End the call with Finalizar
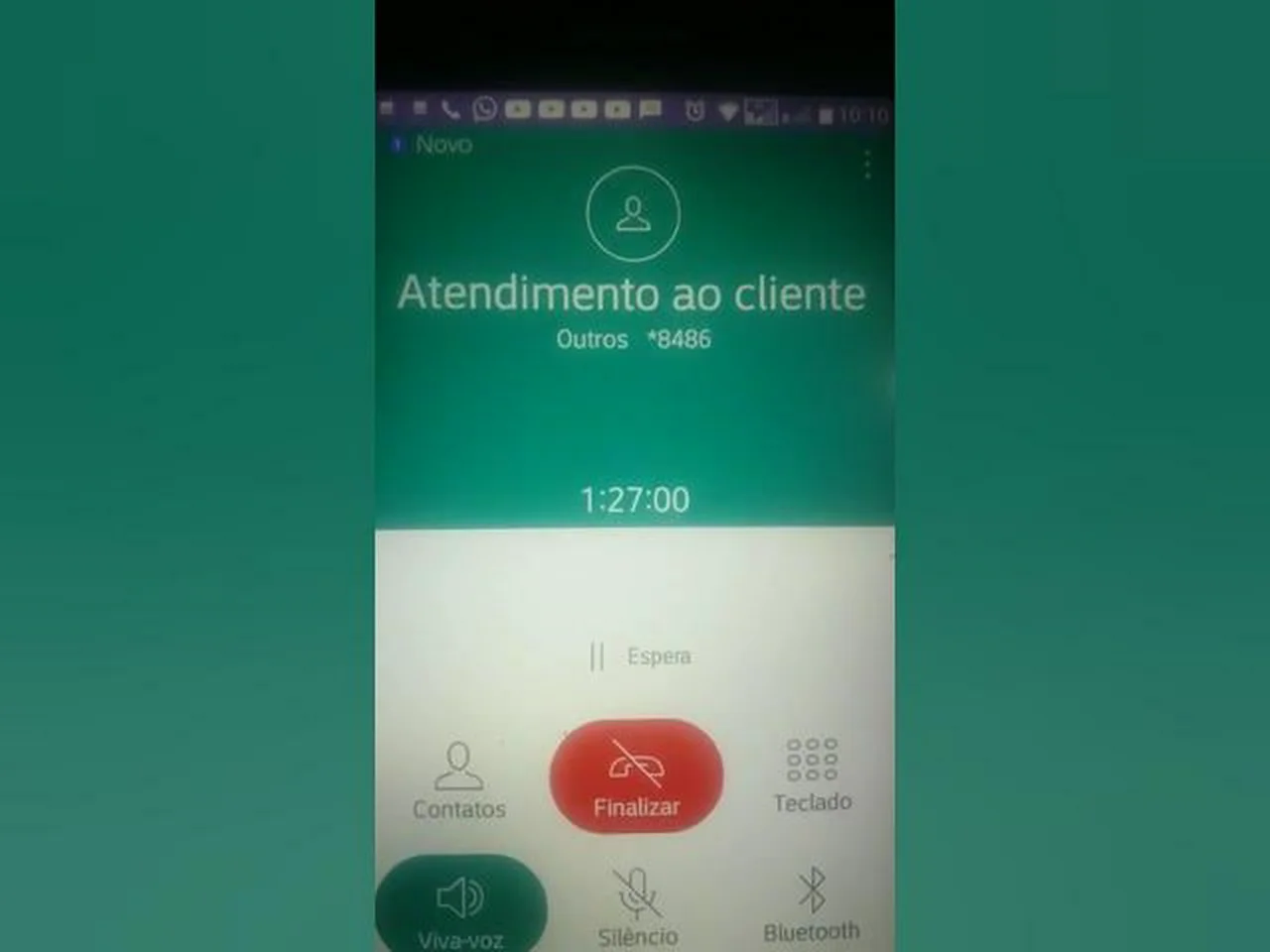Image resolution: width=1270 pixels, height=952 pixels. click(636, 776)
